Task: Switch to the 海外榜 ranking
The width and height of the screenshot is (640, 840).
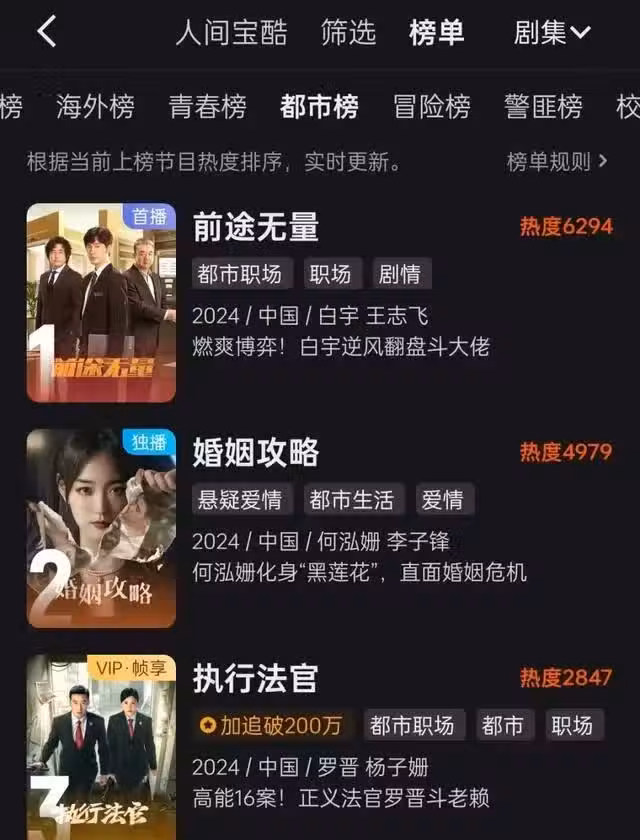Action: 95,107
